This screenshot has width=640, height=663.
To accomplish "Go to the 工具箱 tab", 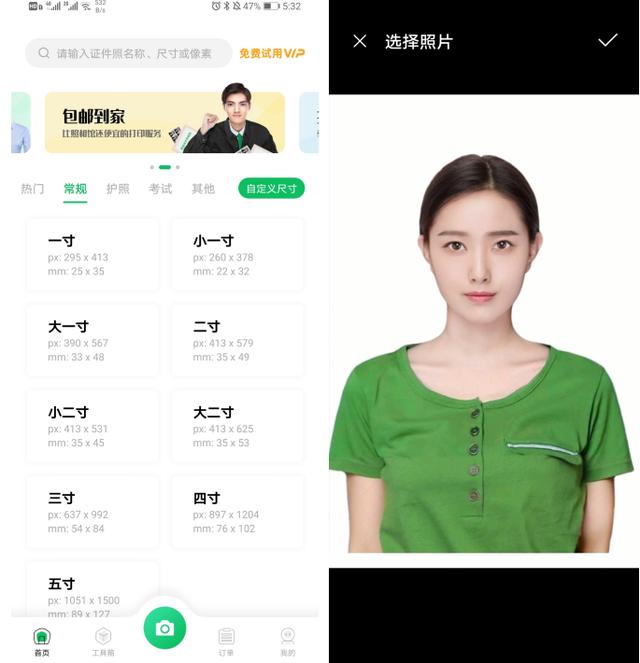I will point(103,639).
